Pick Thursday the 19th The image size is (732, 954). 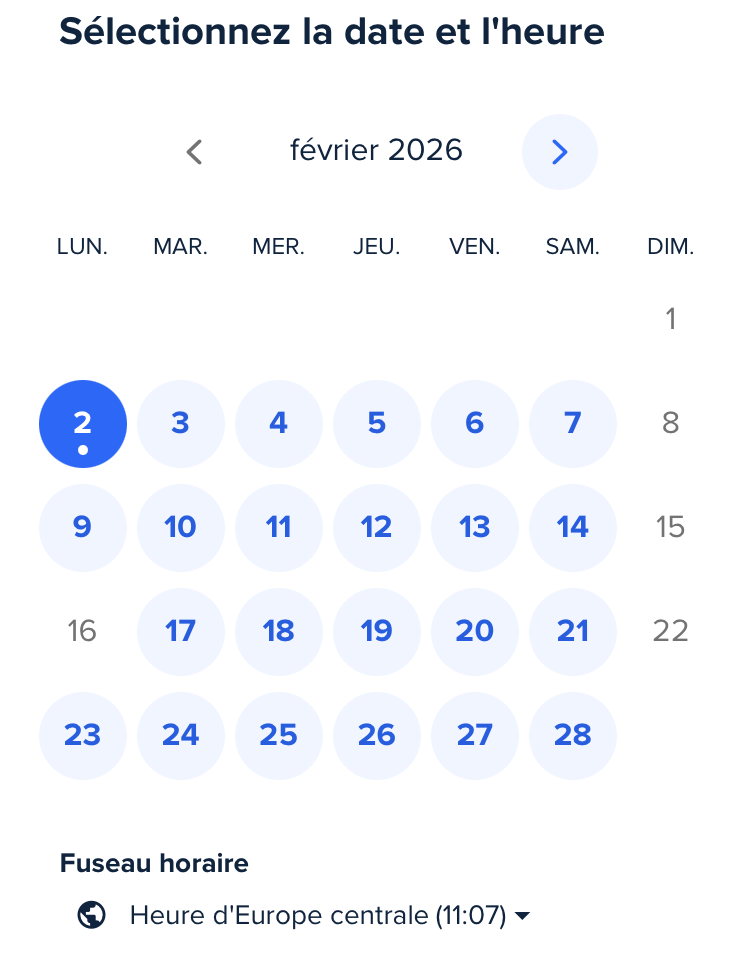376,631
